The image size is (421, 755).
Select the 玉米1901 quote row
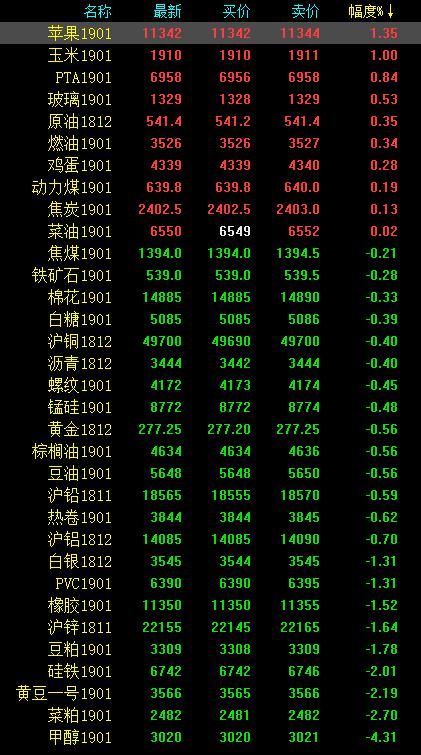[x=210, y=55]
